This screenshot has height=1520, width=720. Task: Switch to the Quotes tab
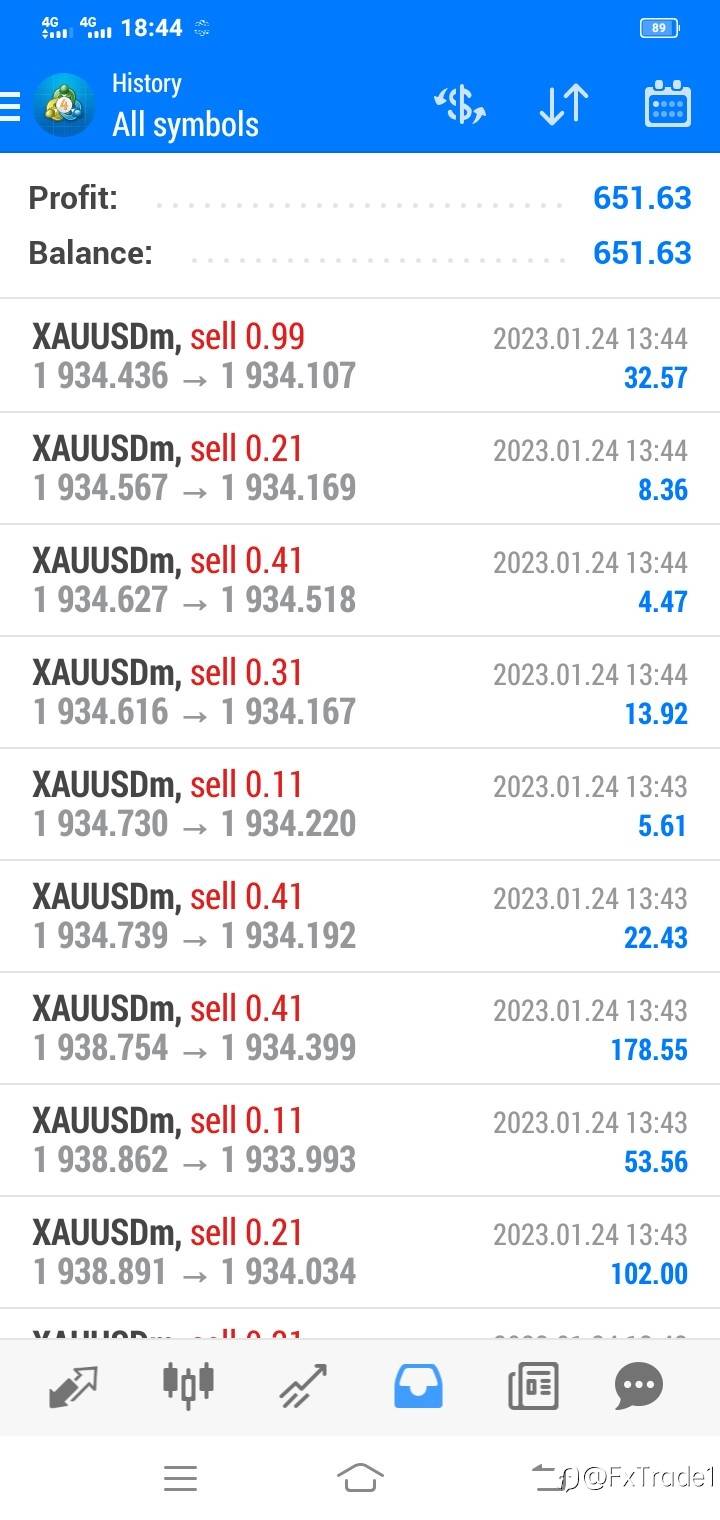74,1386
